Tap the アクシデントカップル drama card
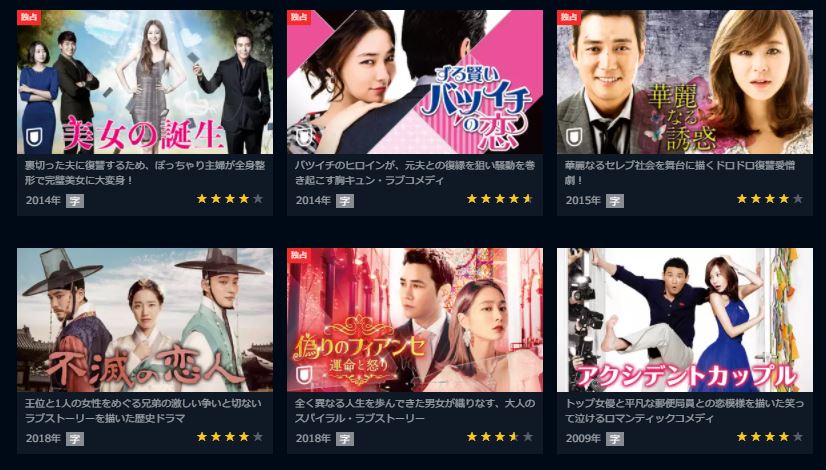The width and height of the screenshot is (826, 470). click(x=685, y=320)
